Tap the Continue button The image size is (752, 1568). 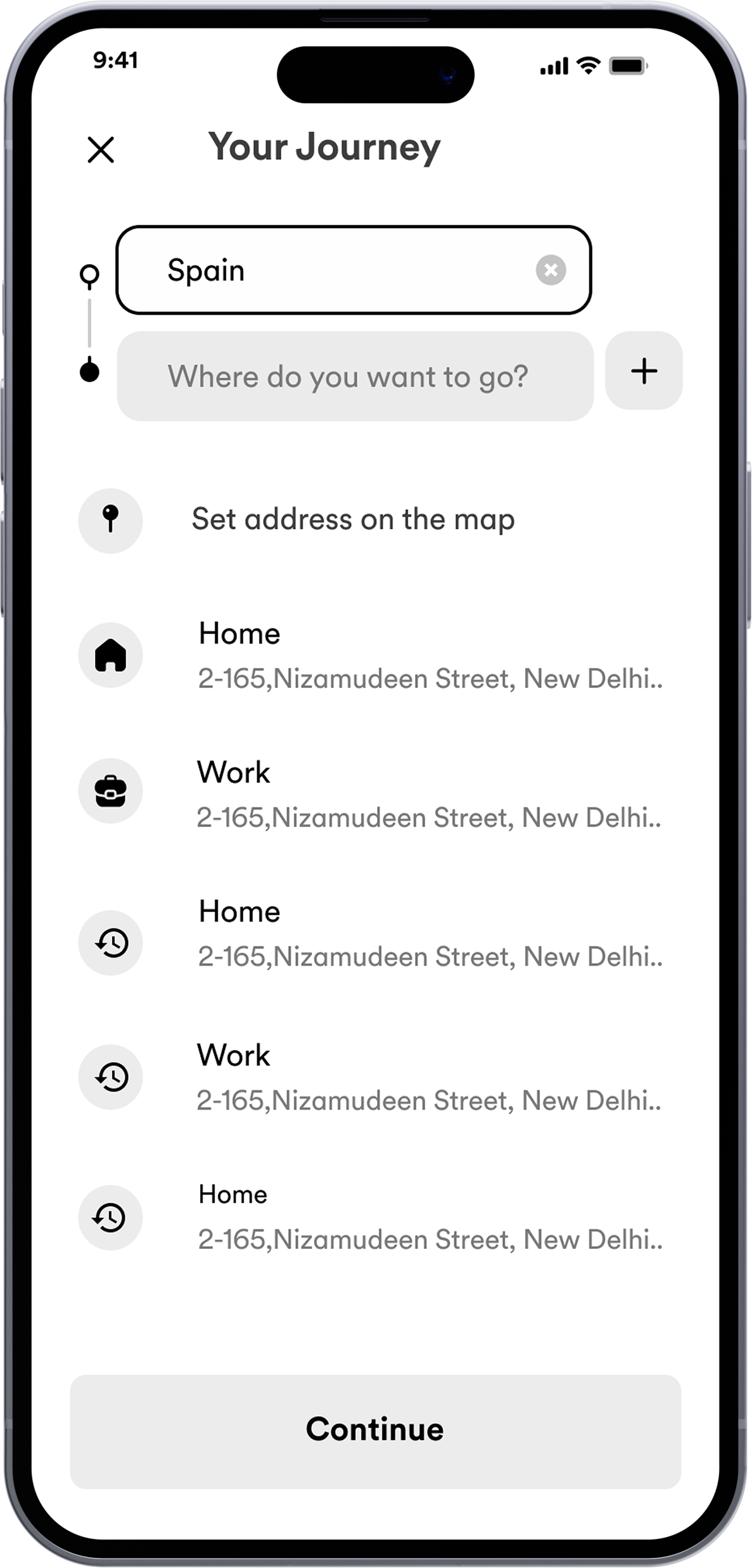375,1431
